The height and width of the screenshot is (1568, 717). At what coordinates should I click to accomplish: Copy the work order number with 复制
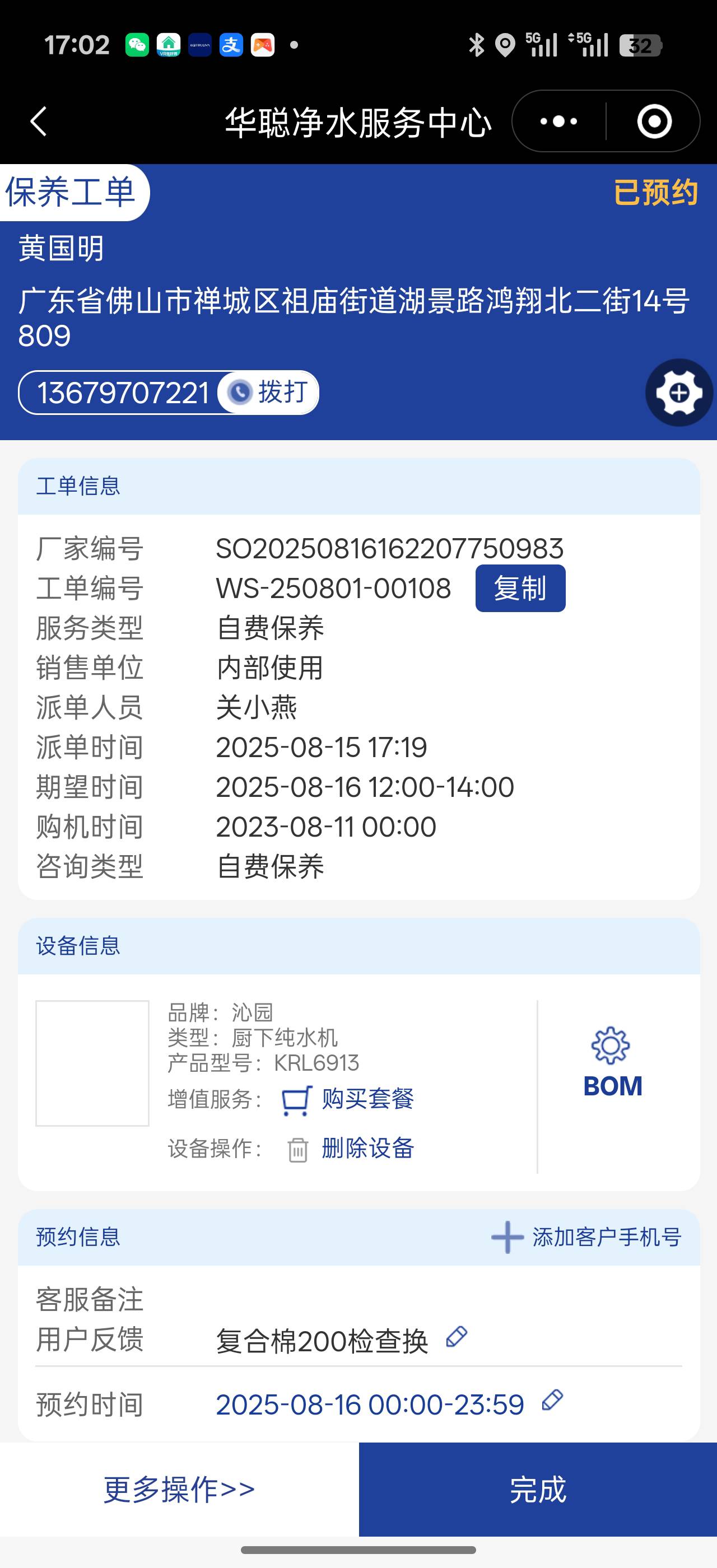520,588
